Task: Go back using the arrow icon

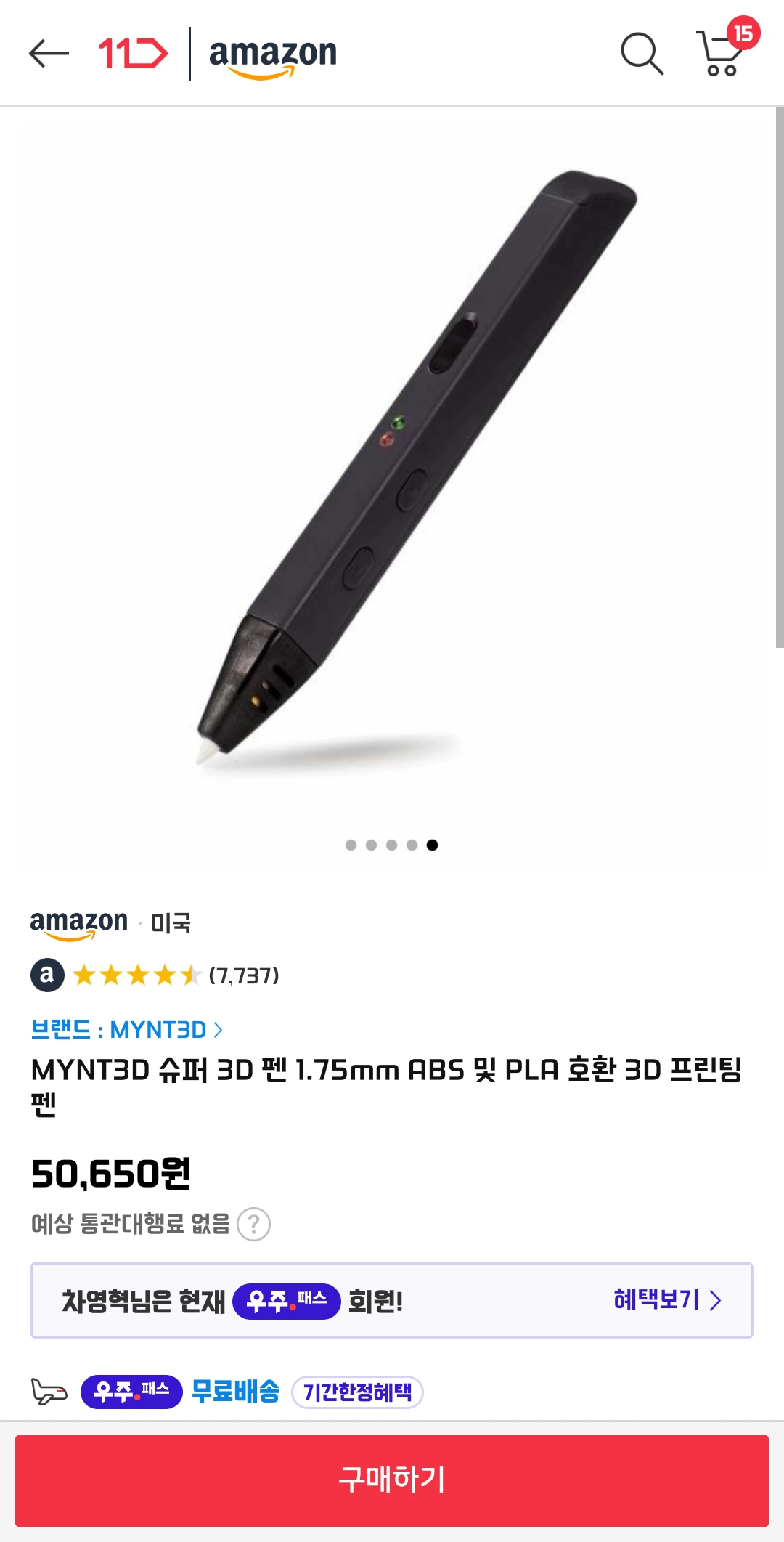Action: point(49,54)
